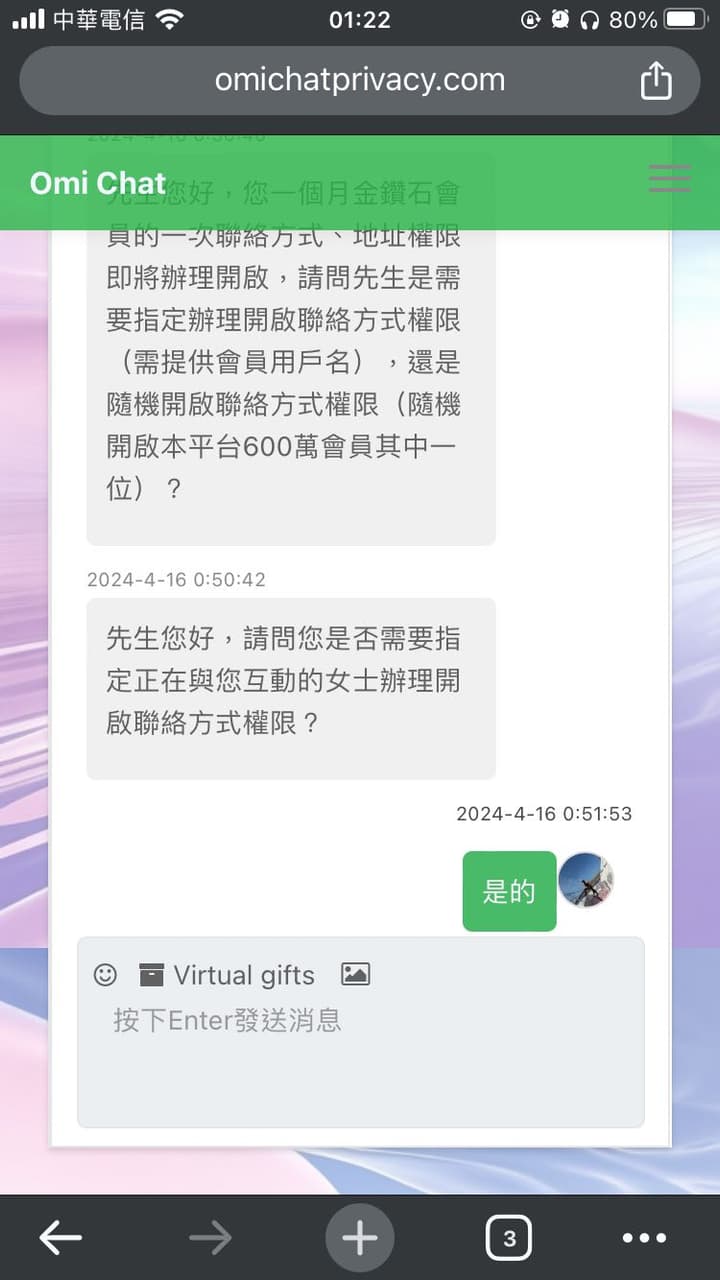Image resolution: width=720 pixels, height=1280 pixels.
Task: Open a new tab with the plus icon
Action: (360, 1237)
